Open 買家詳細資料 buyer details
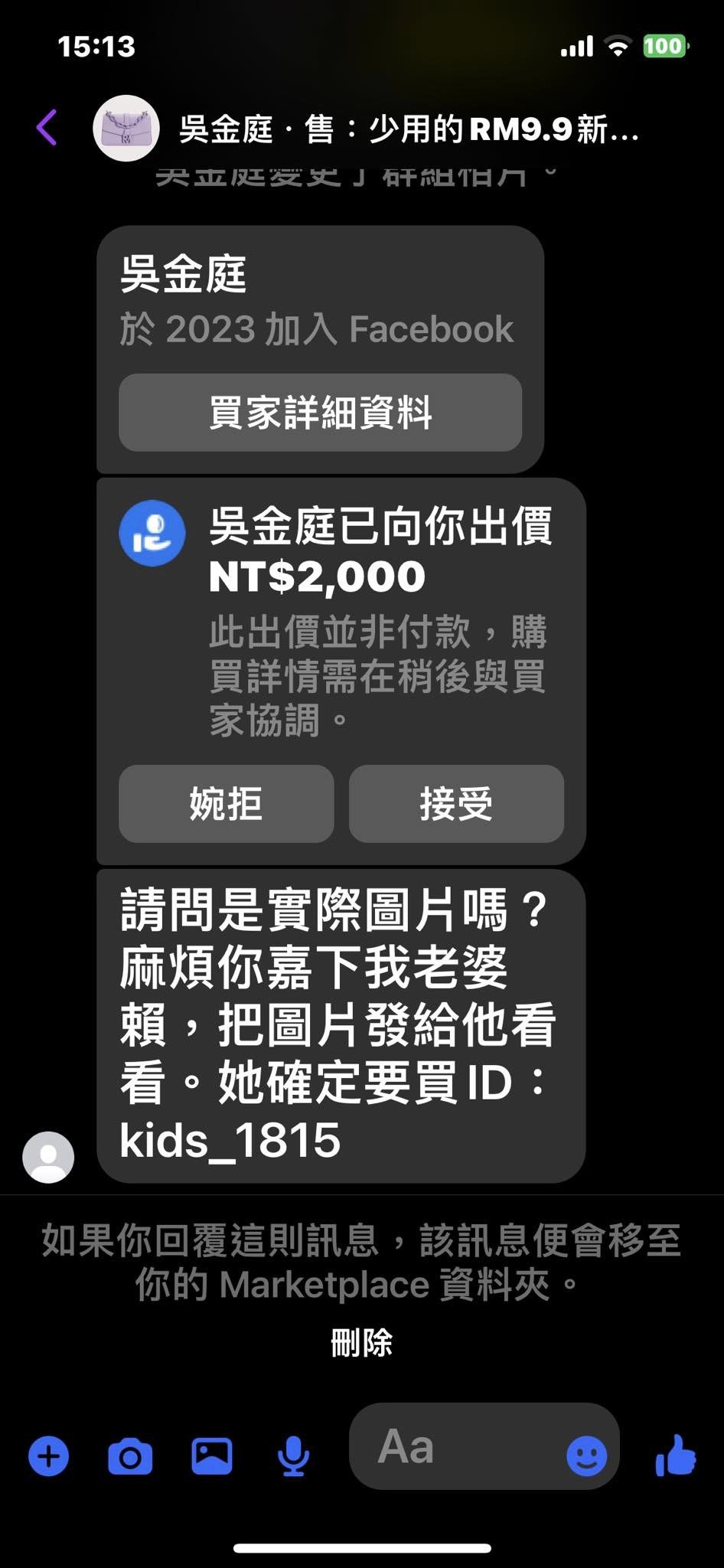This screenshot has width=724, height=1568. [320, 413]
